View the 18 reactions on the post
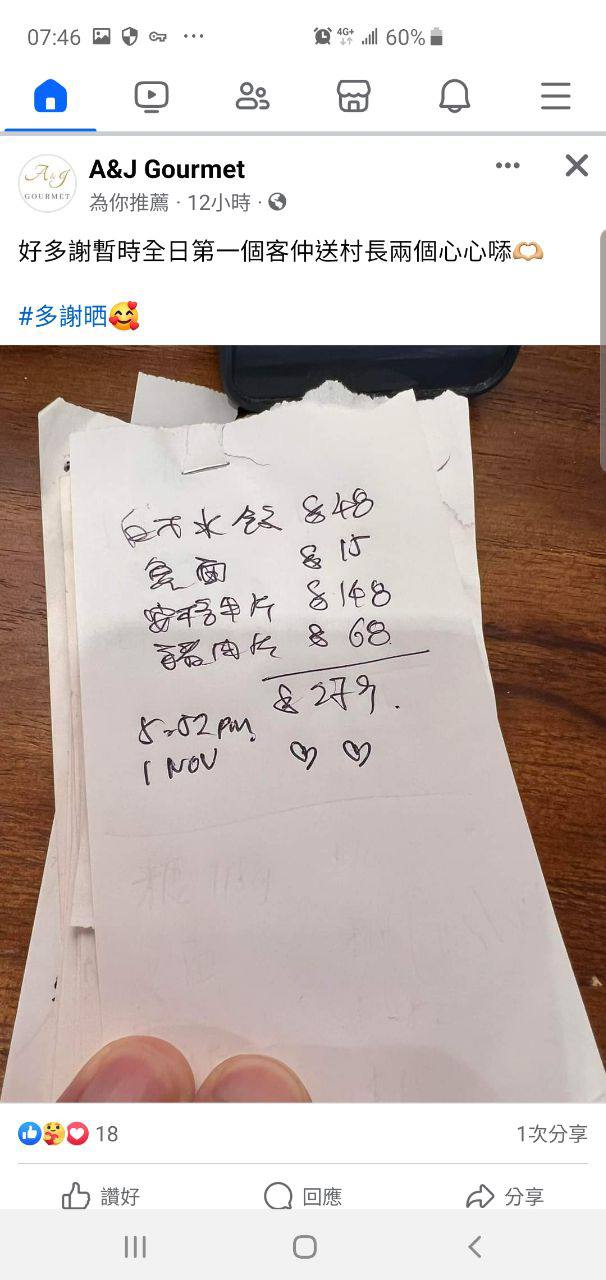This screenshot has width=606, height=1280. pos(68,1133)
